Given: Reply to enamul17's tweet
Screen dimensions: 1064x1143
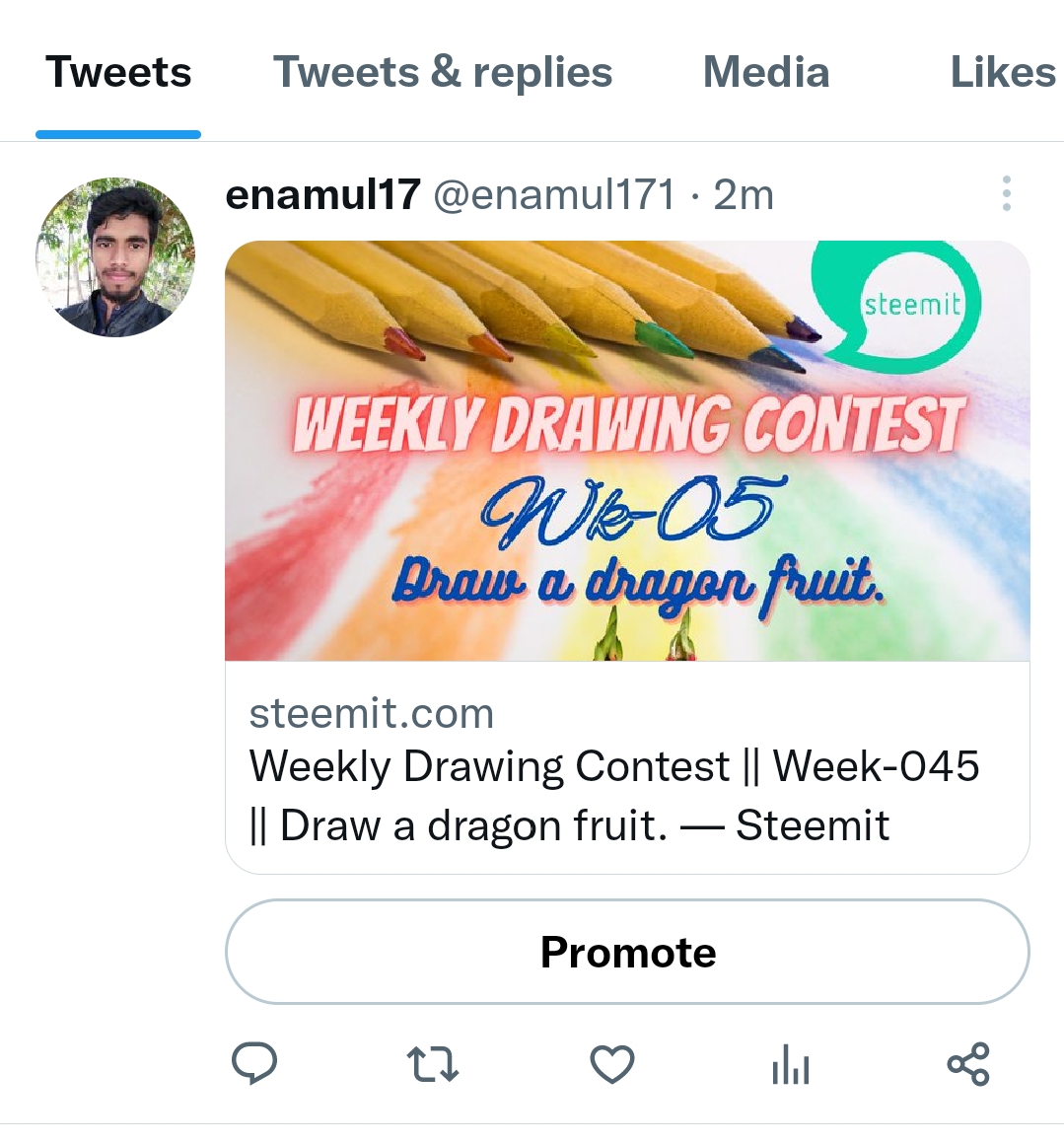Looking at the screenshot, I should tap(254, 1063).
